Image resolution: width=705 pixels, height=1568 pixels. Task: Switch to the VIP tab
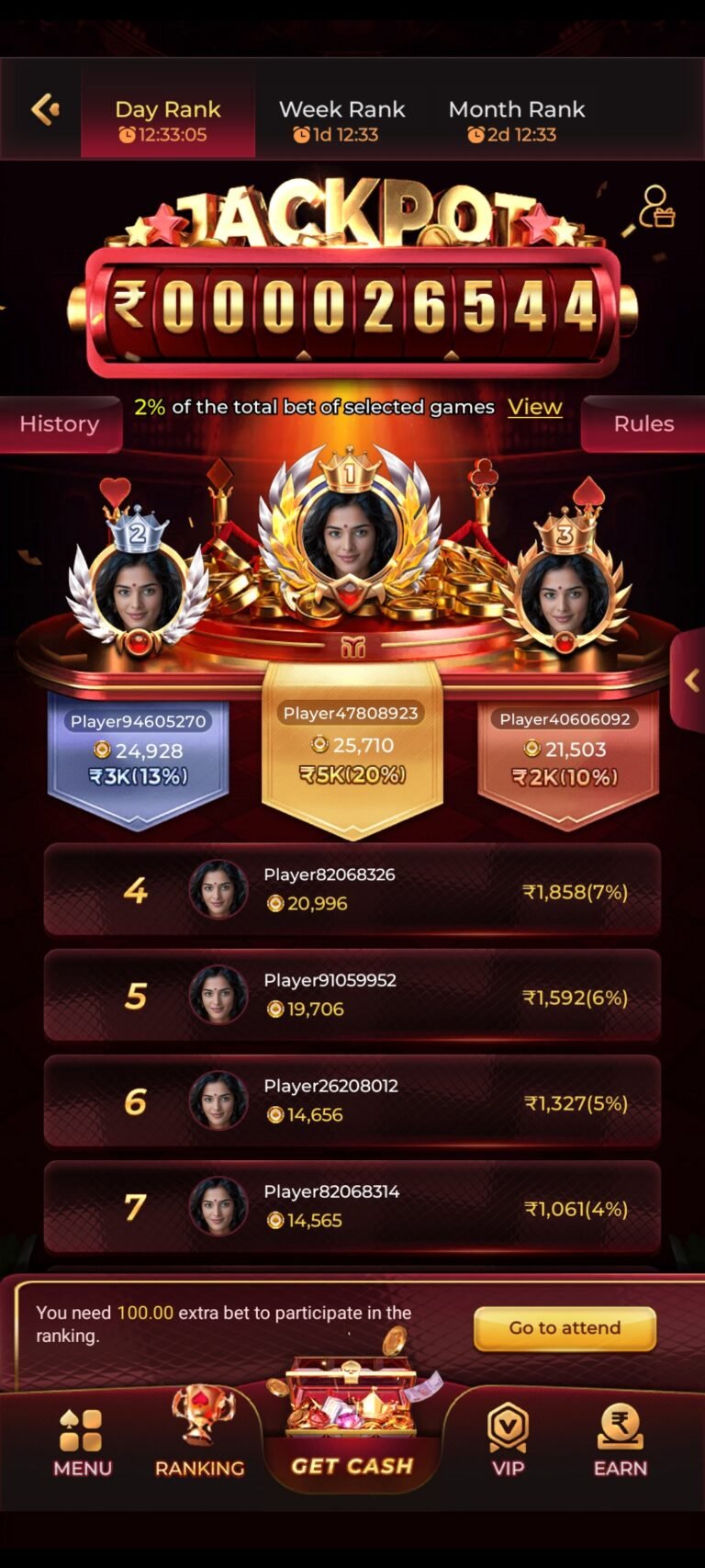pyautogui.click(x=508, y=1442)
